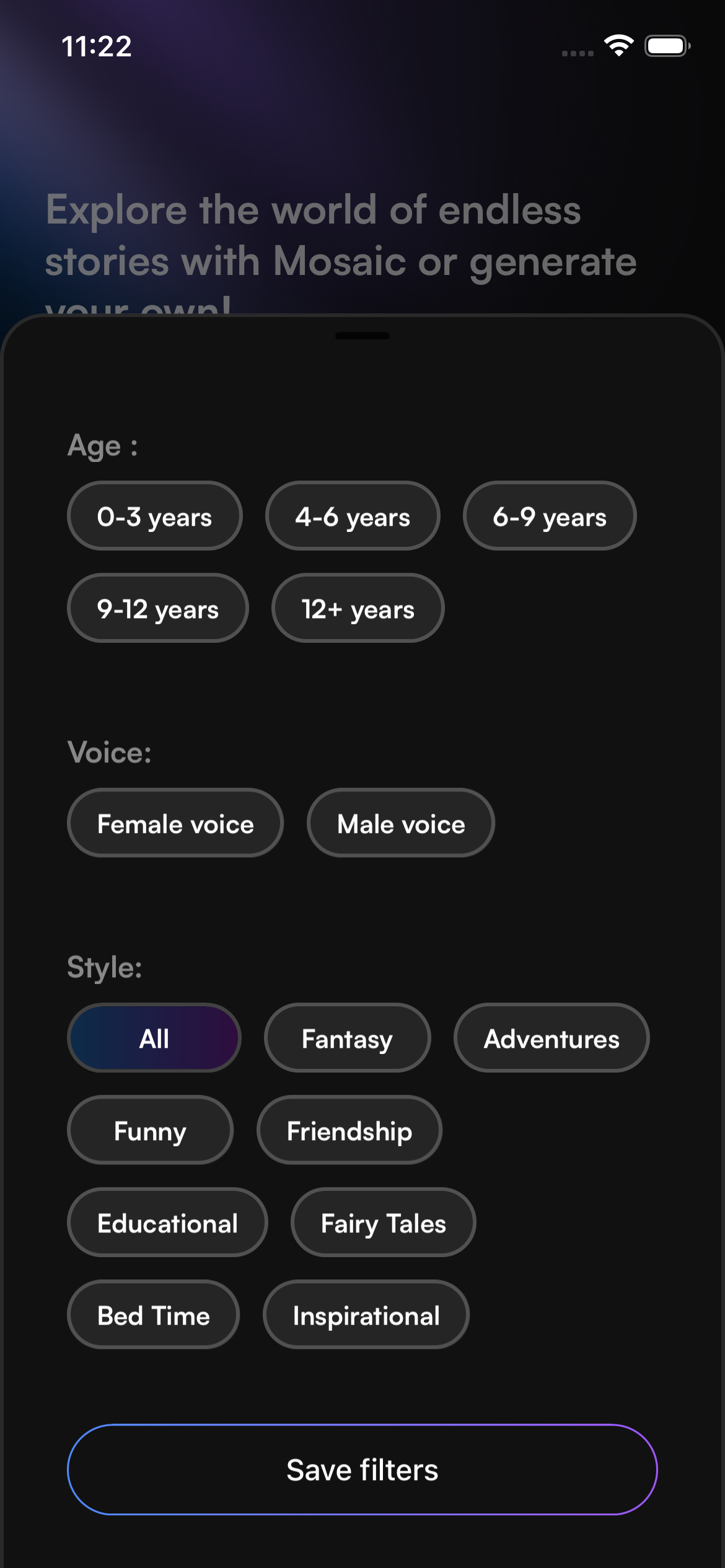This screenshot has width=725, height=1568.
Task: Select the 4-6 years age filter
Action: point(353,516)
